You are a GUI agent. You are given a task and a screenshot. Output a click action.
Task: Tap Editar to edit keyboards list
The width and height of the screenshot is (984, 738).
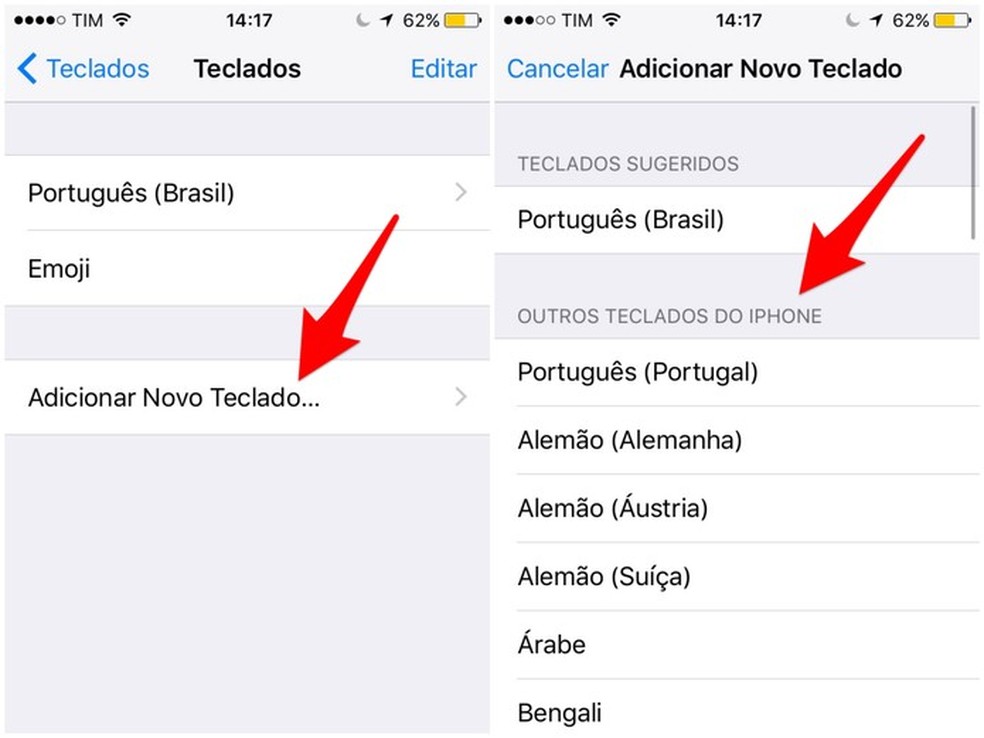[x=443, y=69]
